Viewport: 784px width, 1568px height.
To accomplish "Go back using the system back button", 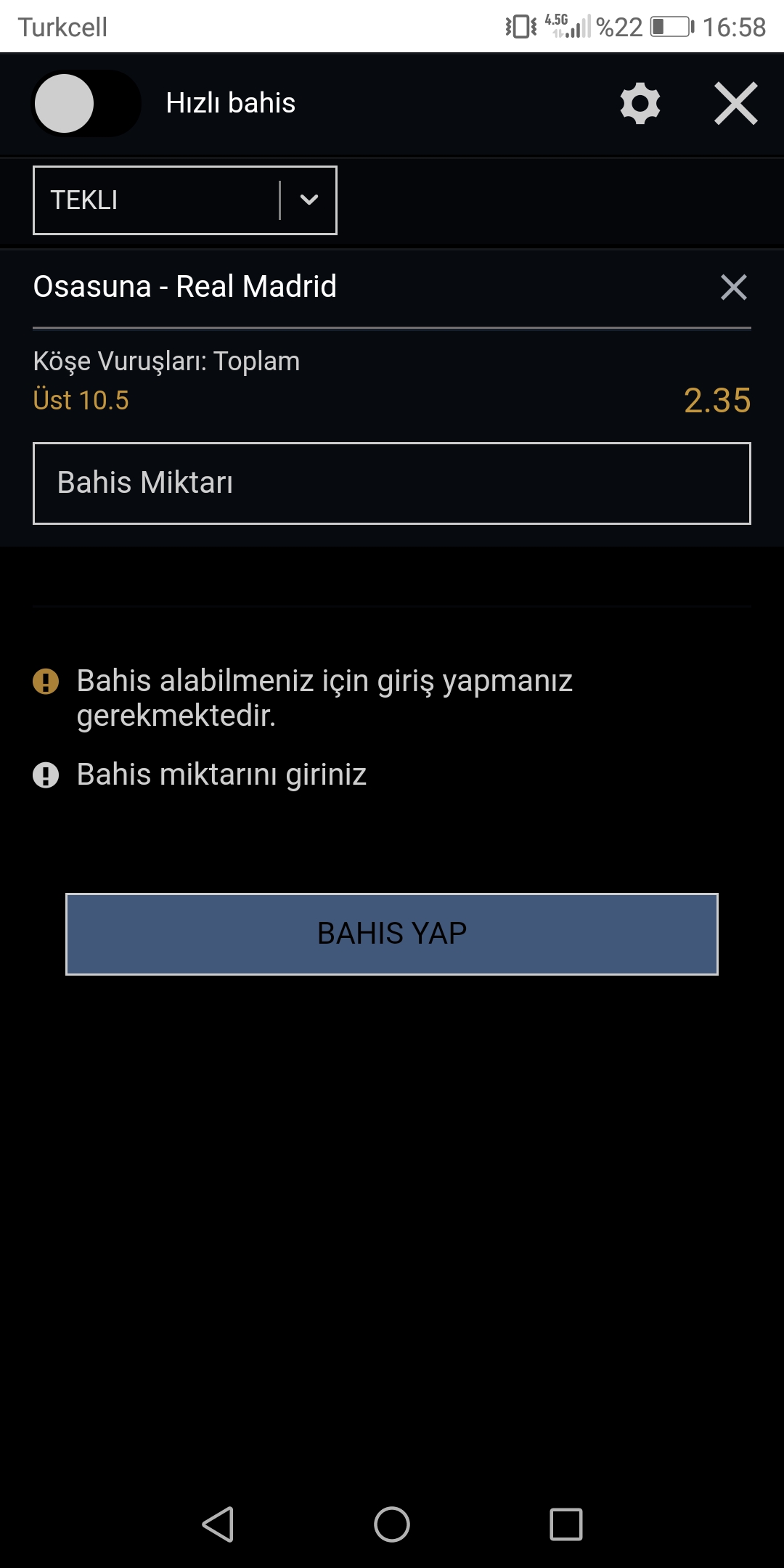I will (218, 1524).
